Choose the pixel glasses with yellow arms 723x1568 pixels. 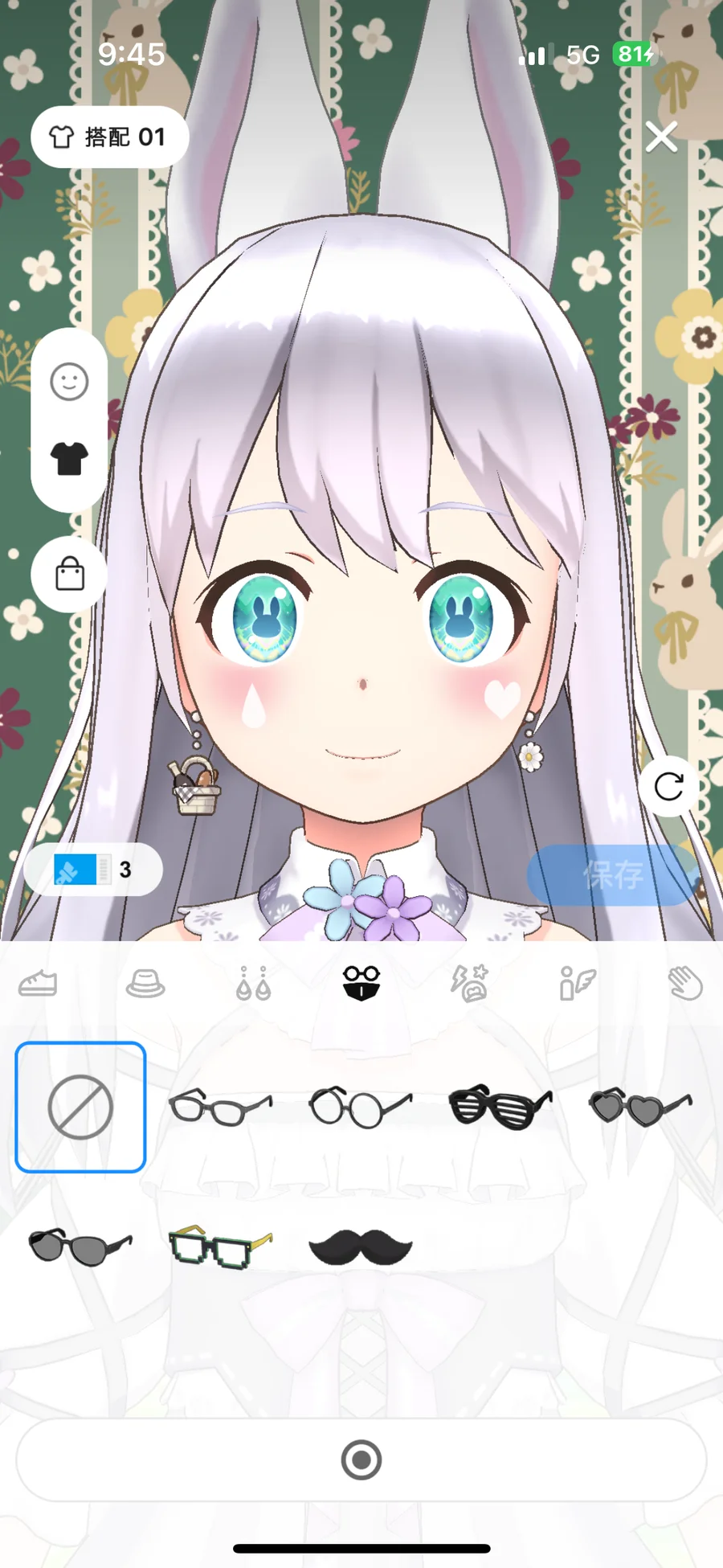[x=220, y=1247]
